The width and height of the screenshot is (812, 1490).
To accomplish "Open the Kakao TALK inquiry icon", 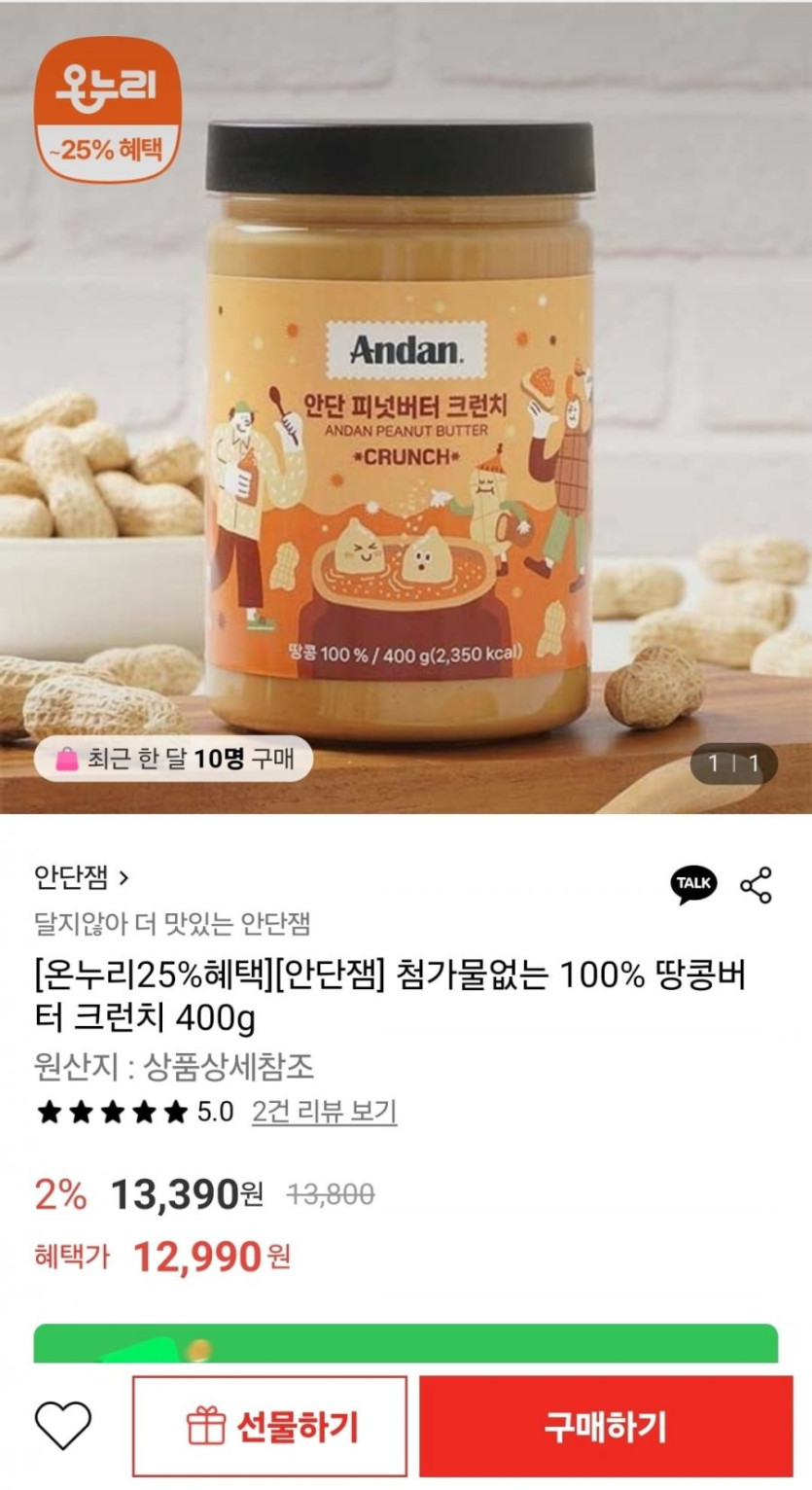I will [x=693, y=884].
